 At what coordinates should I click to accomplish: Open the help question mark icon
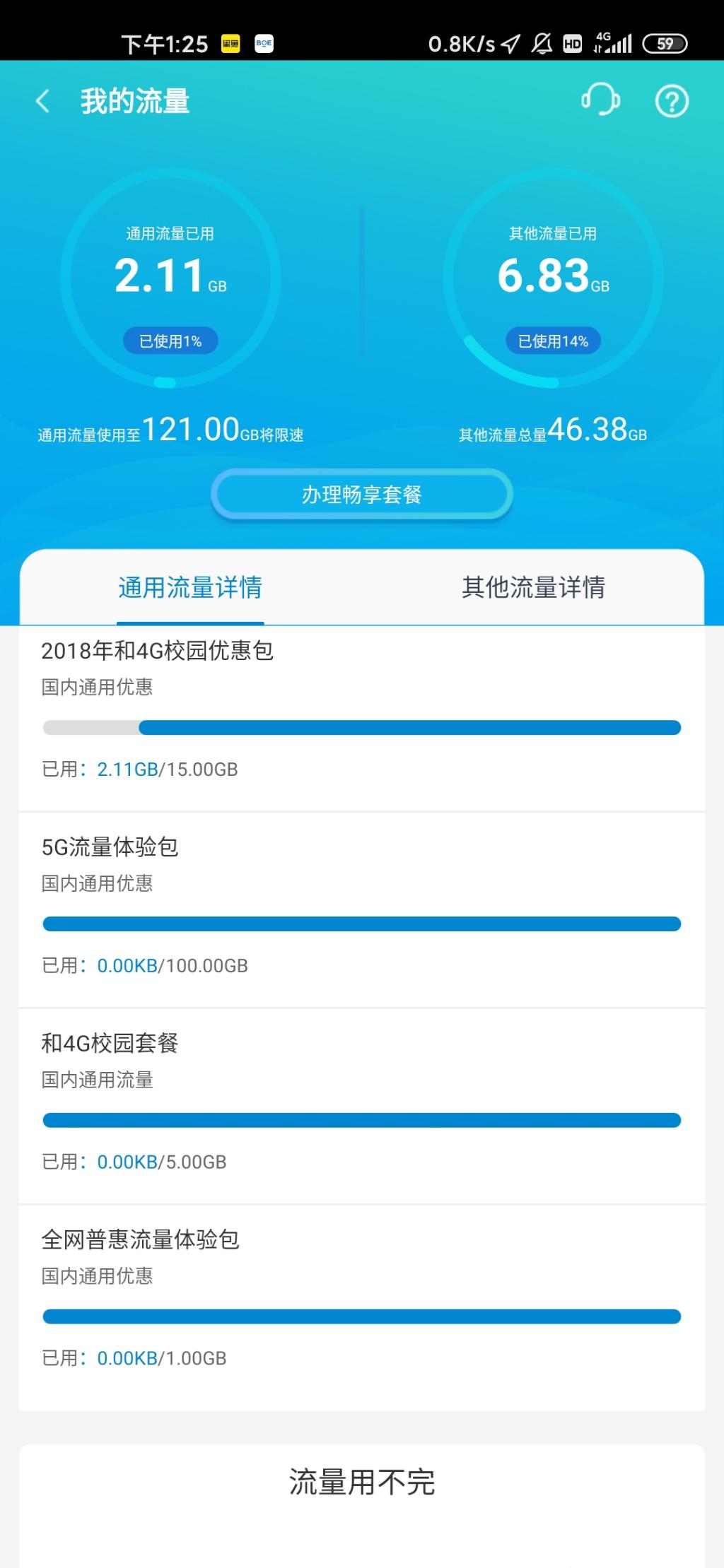671,101
